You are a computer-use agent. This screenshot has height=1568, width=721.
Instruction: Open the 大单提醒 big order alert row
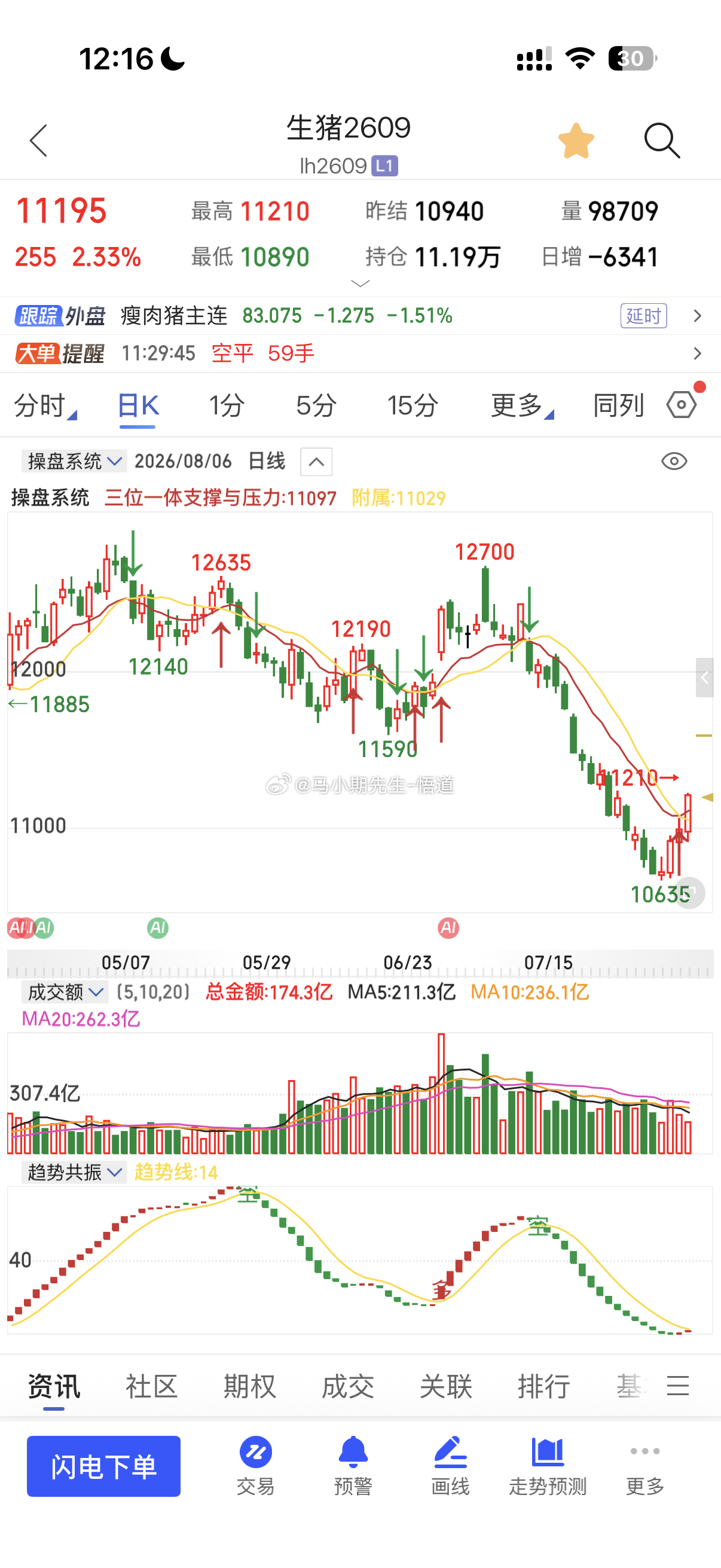[x=360, y=353]
